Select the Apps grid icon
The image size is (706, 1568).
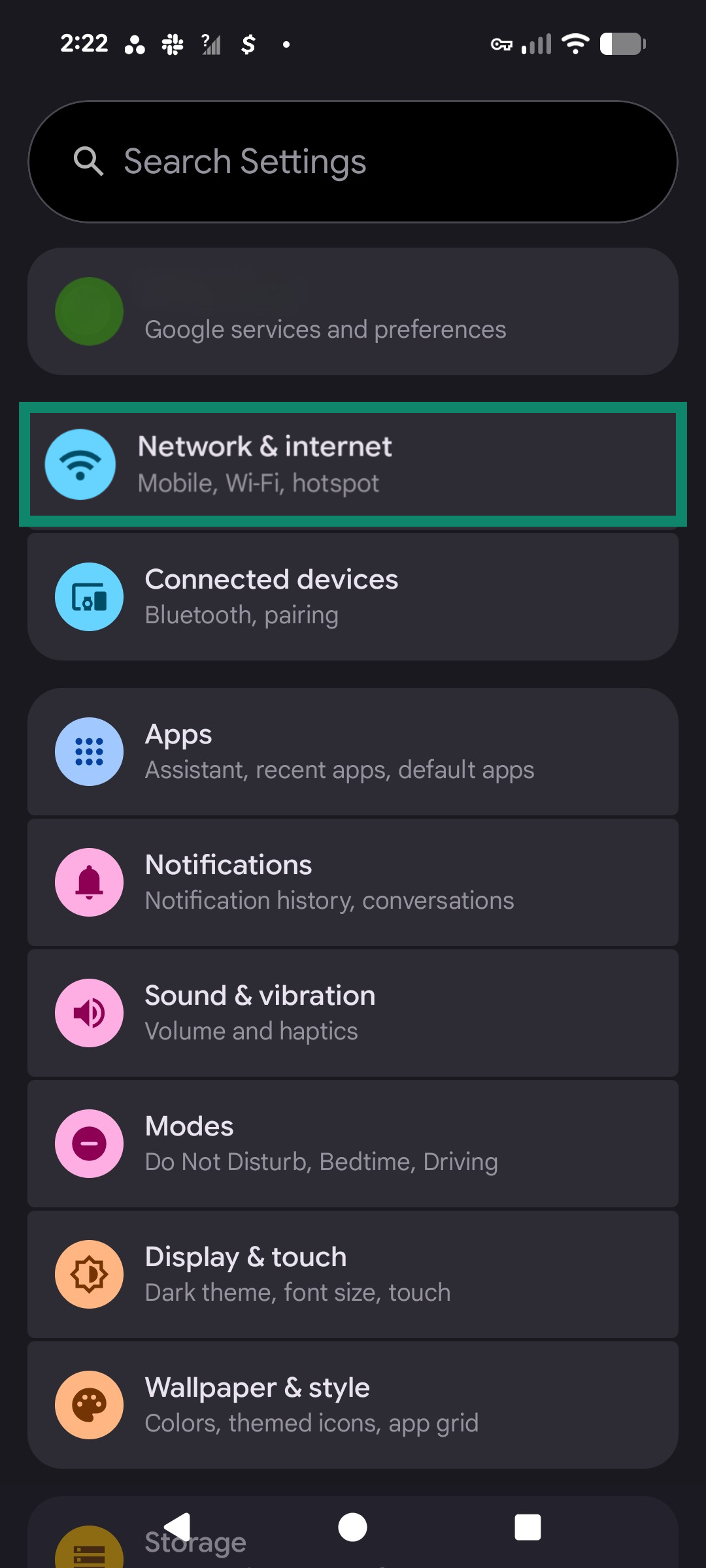(90, 751)
